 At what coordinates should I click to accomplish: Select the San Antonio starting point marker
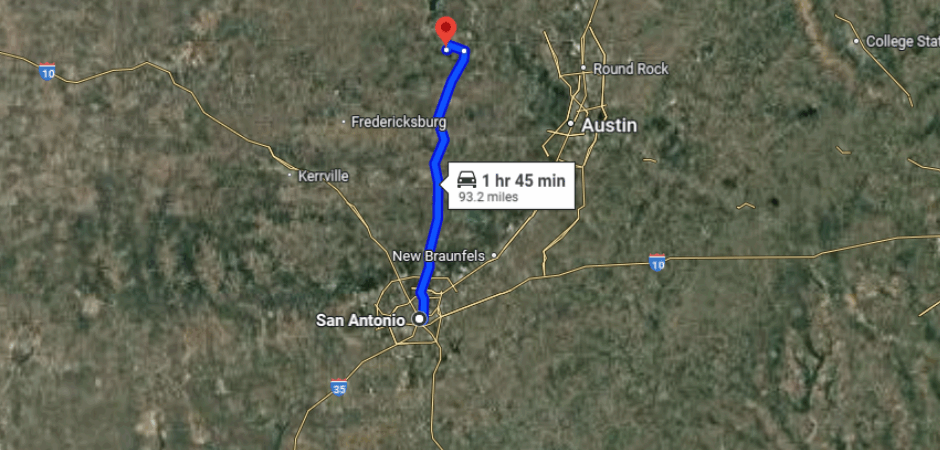pos(420,319)
